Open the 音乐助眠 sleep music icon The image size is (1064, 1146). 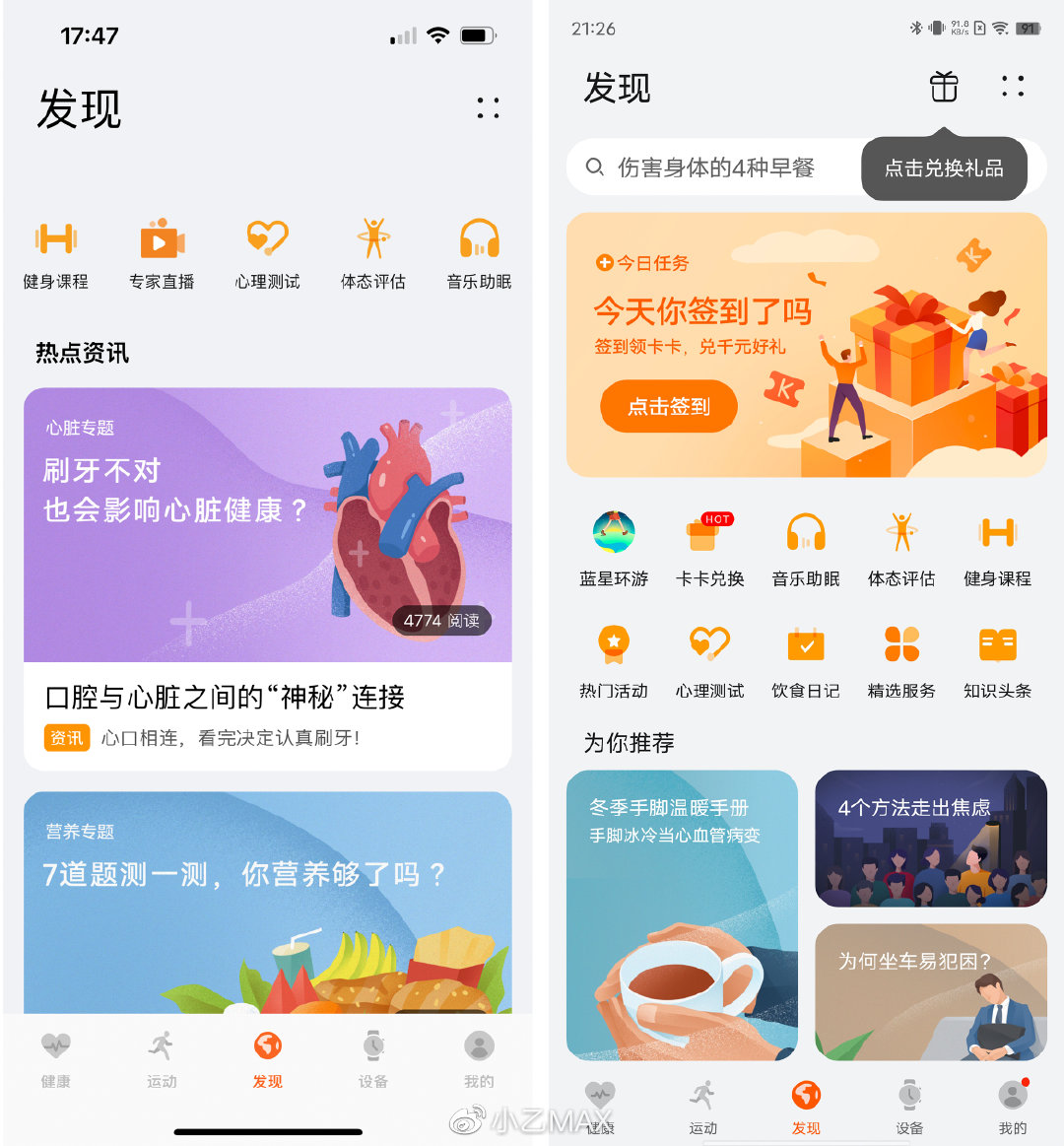pos(478,238)
